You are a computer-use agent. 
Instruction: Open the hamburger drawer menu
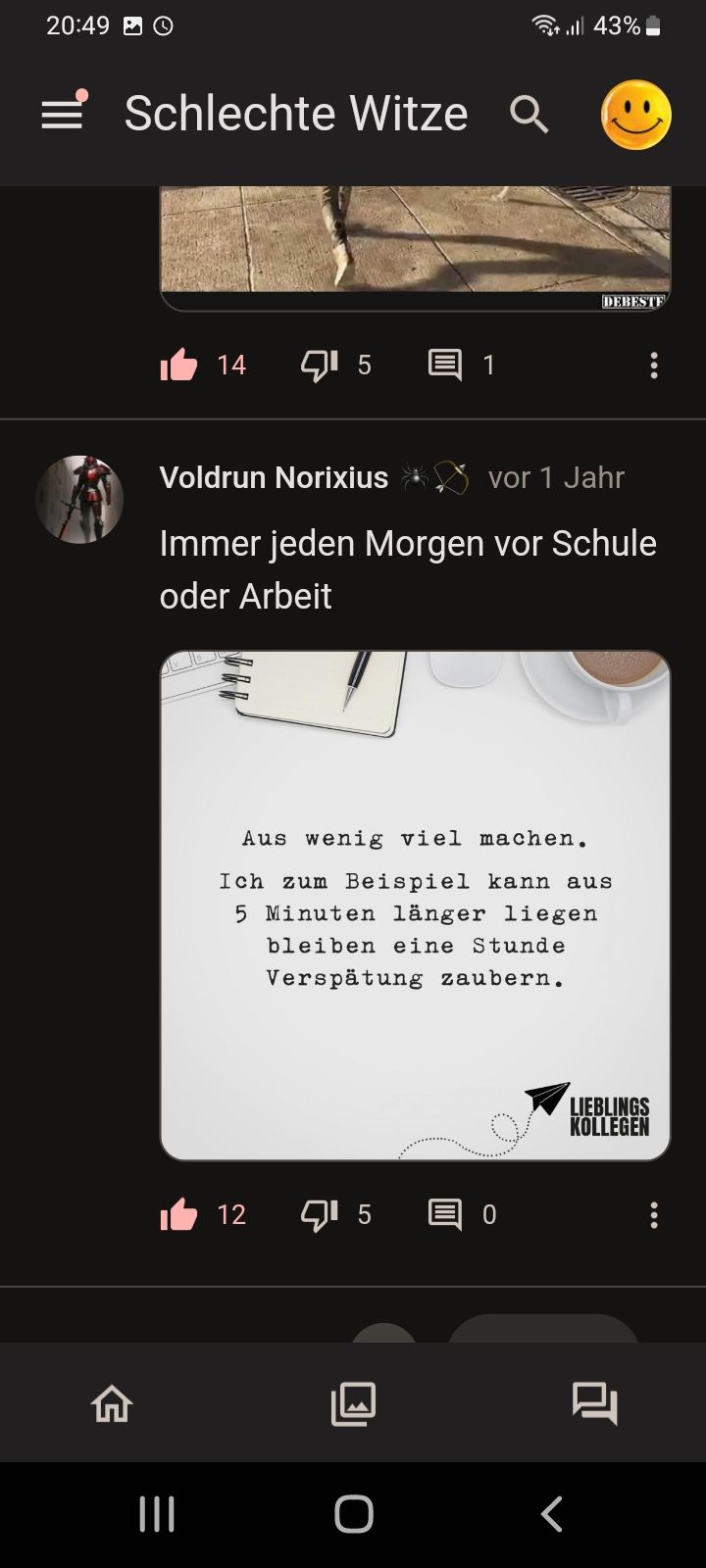click(x=62, y=114)
